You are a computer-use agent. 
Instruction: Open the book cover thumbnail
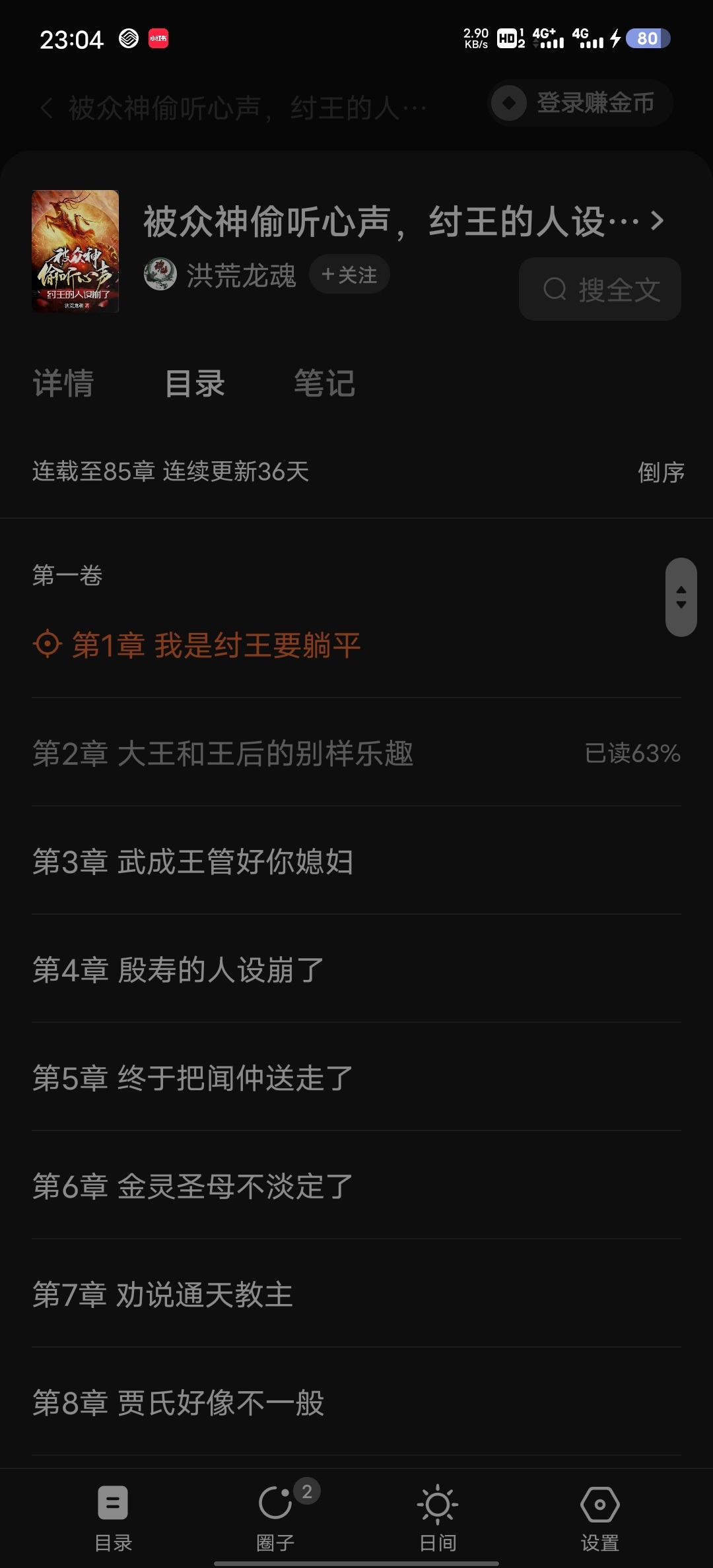(75, 251)
